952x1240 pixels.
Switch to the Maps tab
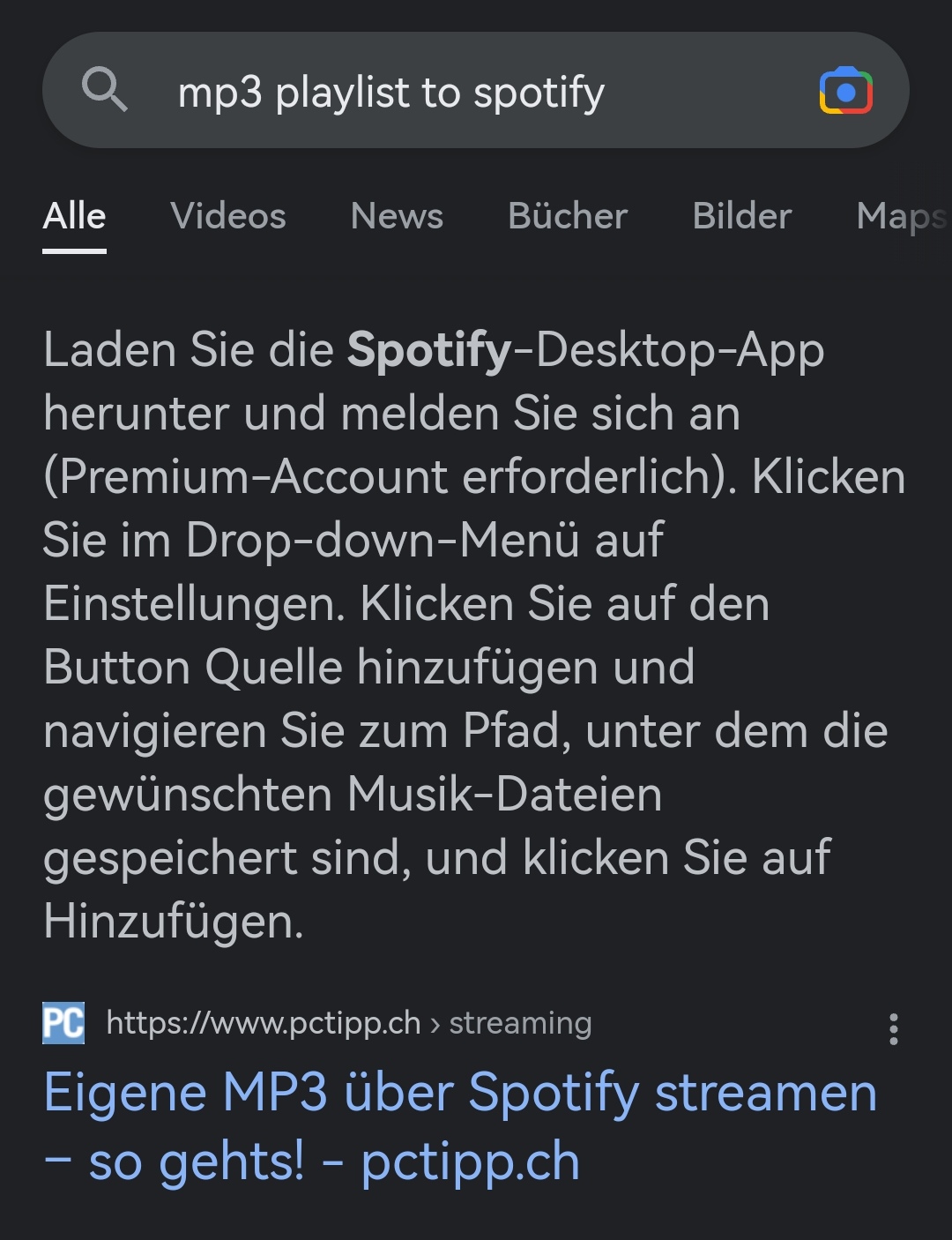pyautogui.click(x=899, y=216)
